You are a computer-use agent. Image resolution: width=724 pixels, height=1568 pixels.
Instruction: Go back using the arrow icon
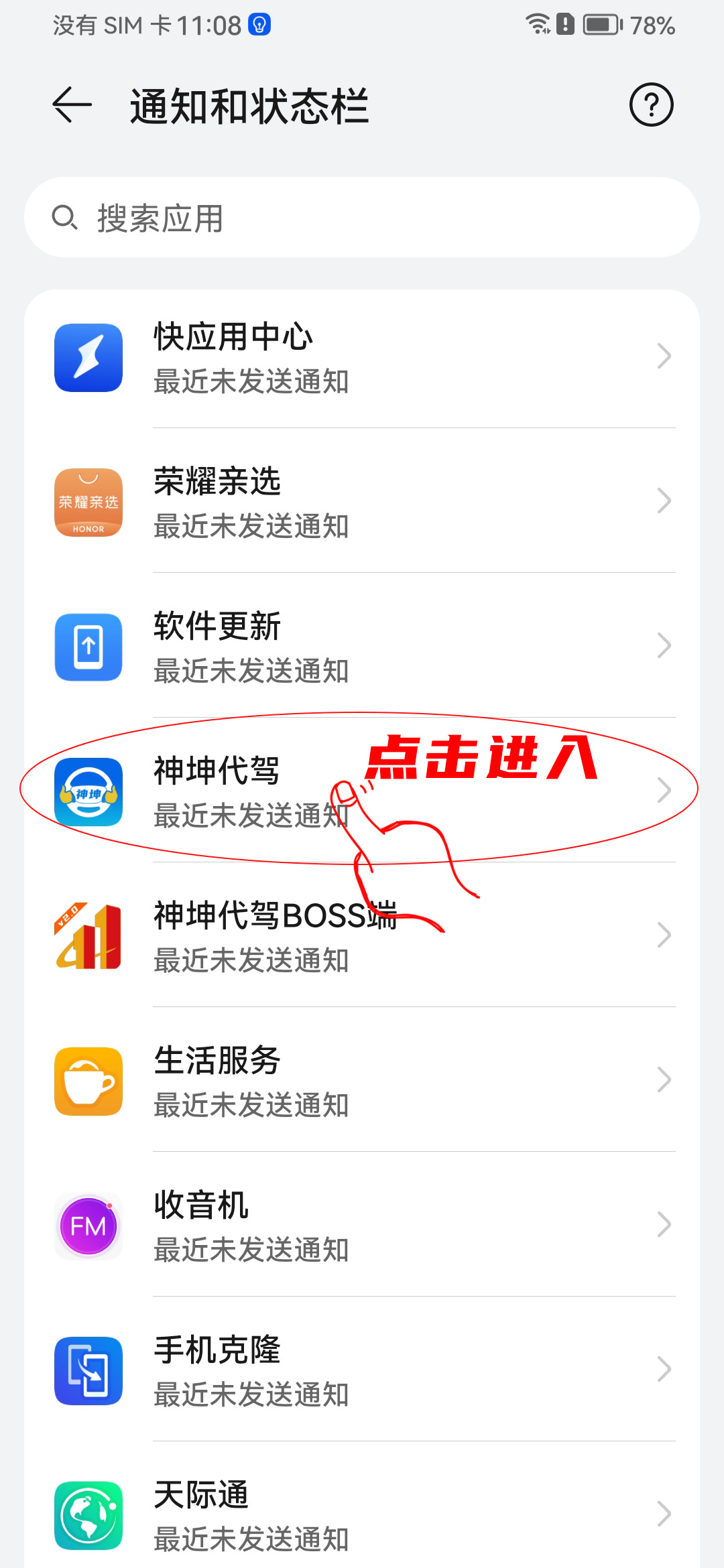coord(72,105)
